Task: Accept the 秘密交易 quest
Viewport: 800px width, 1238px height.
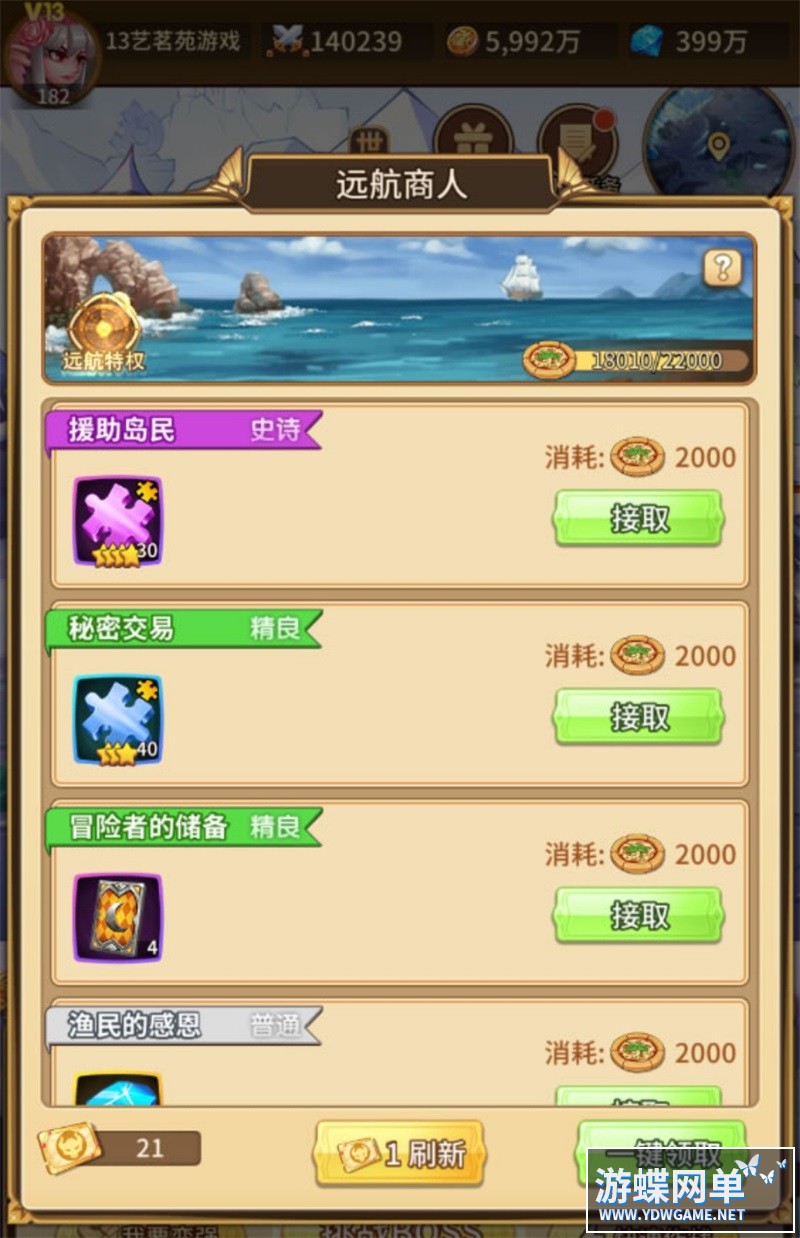Action: (x=639, y=716)
